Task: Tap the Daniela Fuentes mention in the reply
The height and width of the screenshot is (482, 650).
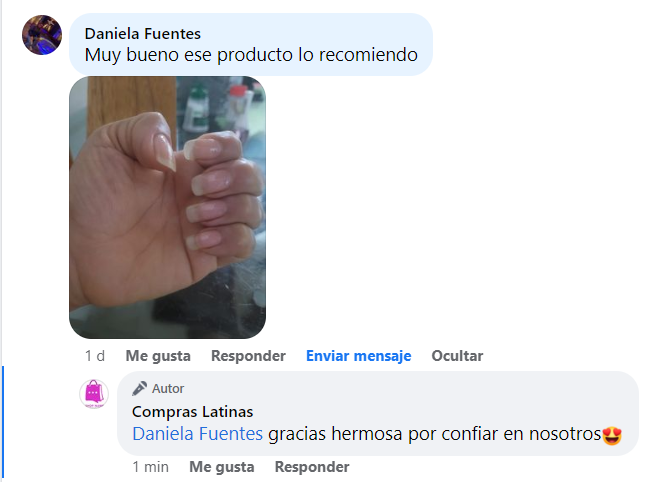Action: 197,434
